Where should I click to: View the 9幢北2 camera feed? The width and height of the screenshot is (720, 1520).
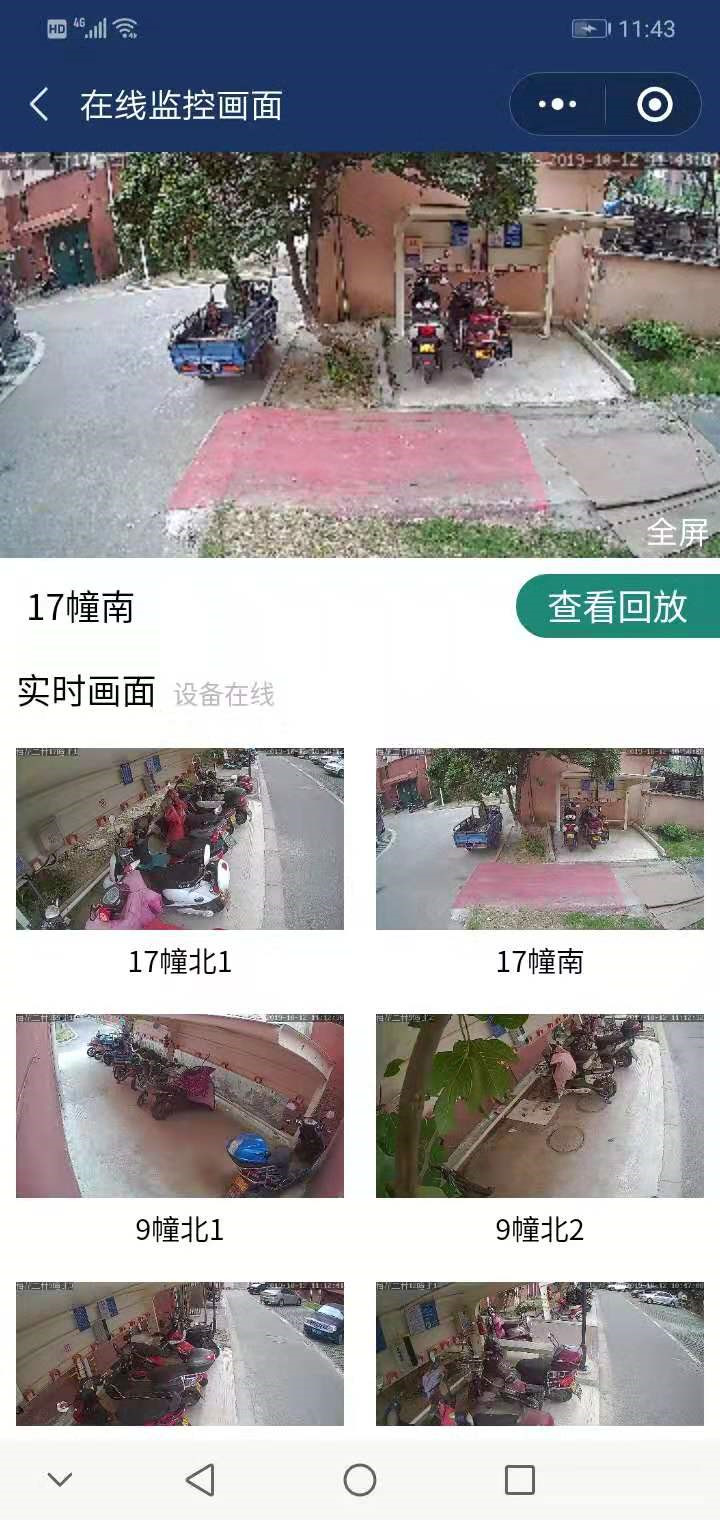click(540, 1106)
